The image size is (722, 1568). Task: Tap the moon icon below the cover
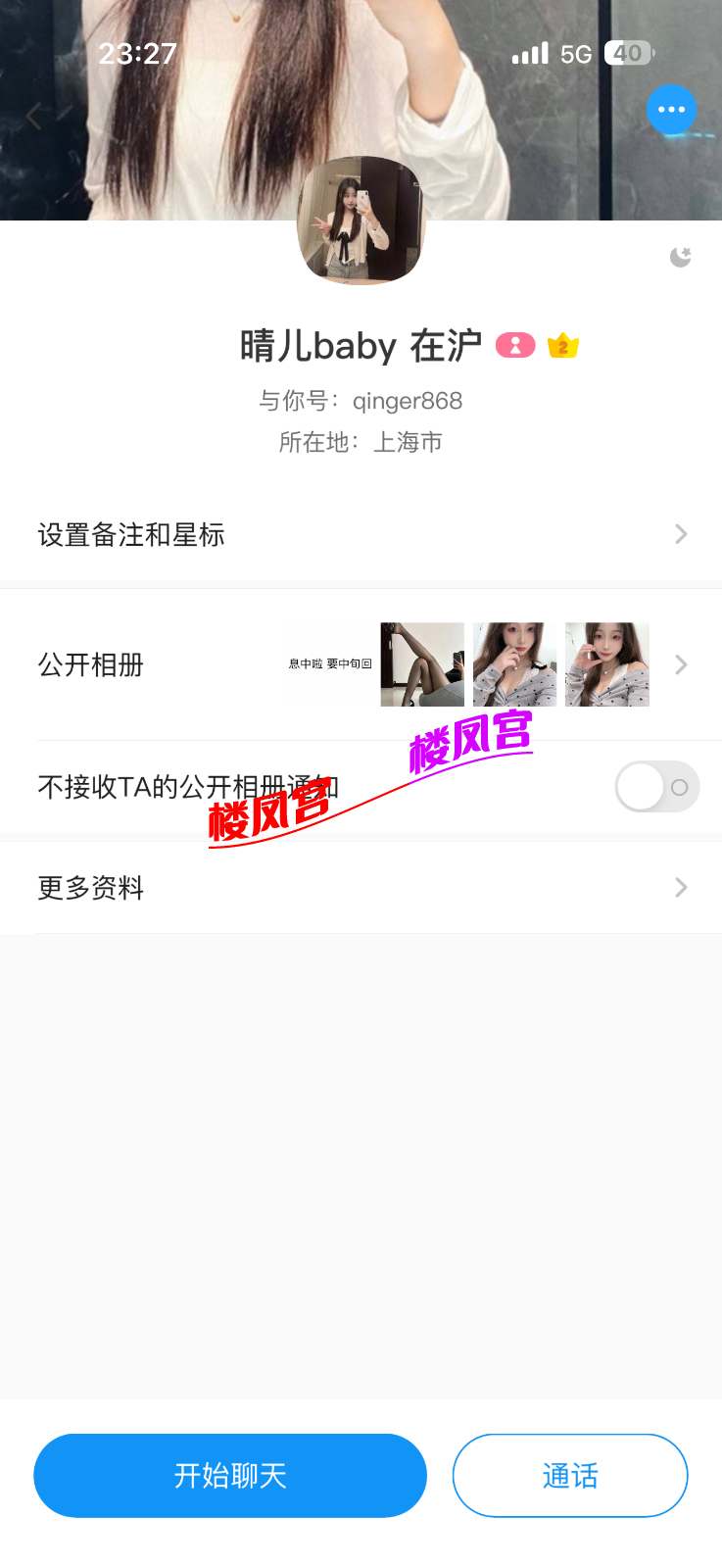[x=680, y=257]
